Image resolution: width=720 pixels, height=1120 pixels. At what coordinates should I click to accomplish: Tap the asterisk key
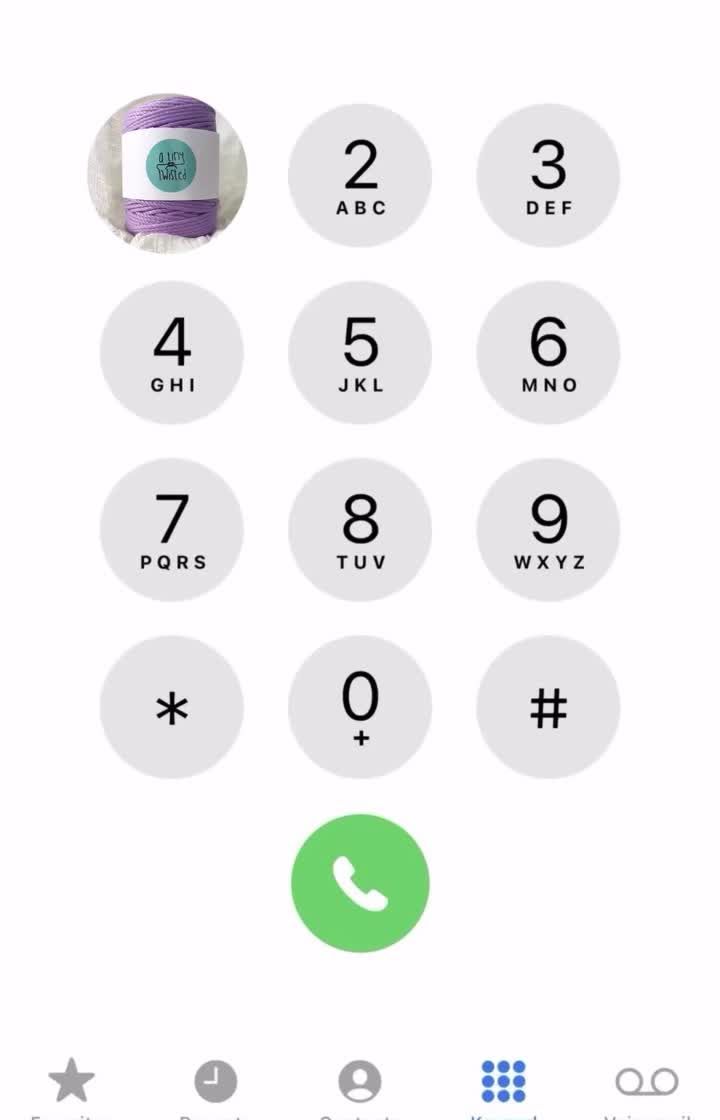pos(172,707)
